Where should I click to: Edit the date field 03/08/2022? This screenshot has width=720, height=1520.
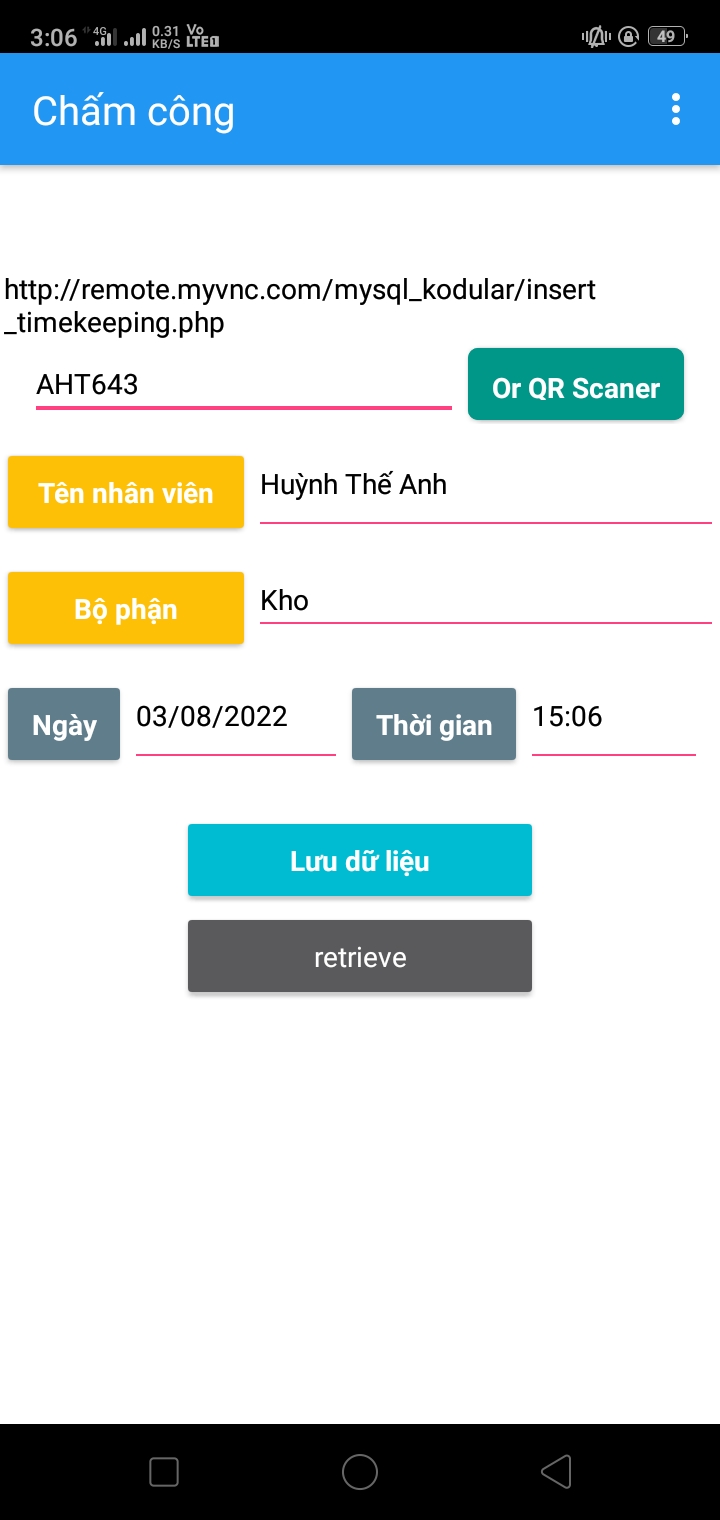pos(235,719)
